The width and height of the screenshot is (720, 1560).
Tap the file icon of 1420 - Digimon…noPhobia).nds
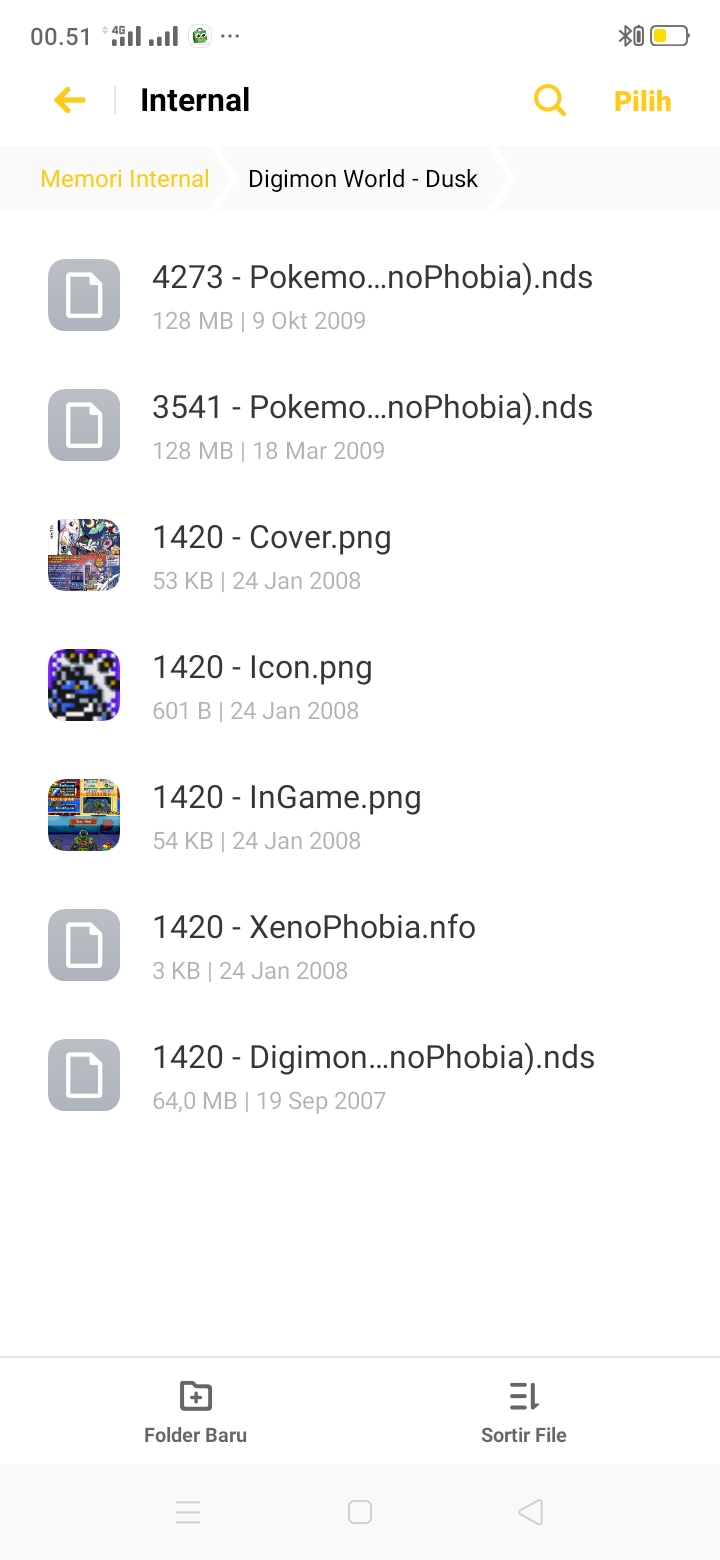click(x=84, y=1075)
